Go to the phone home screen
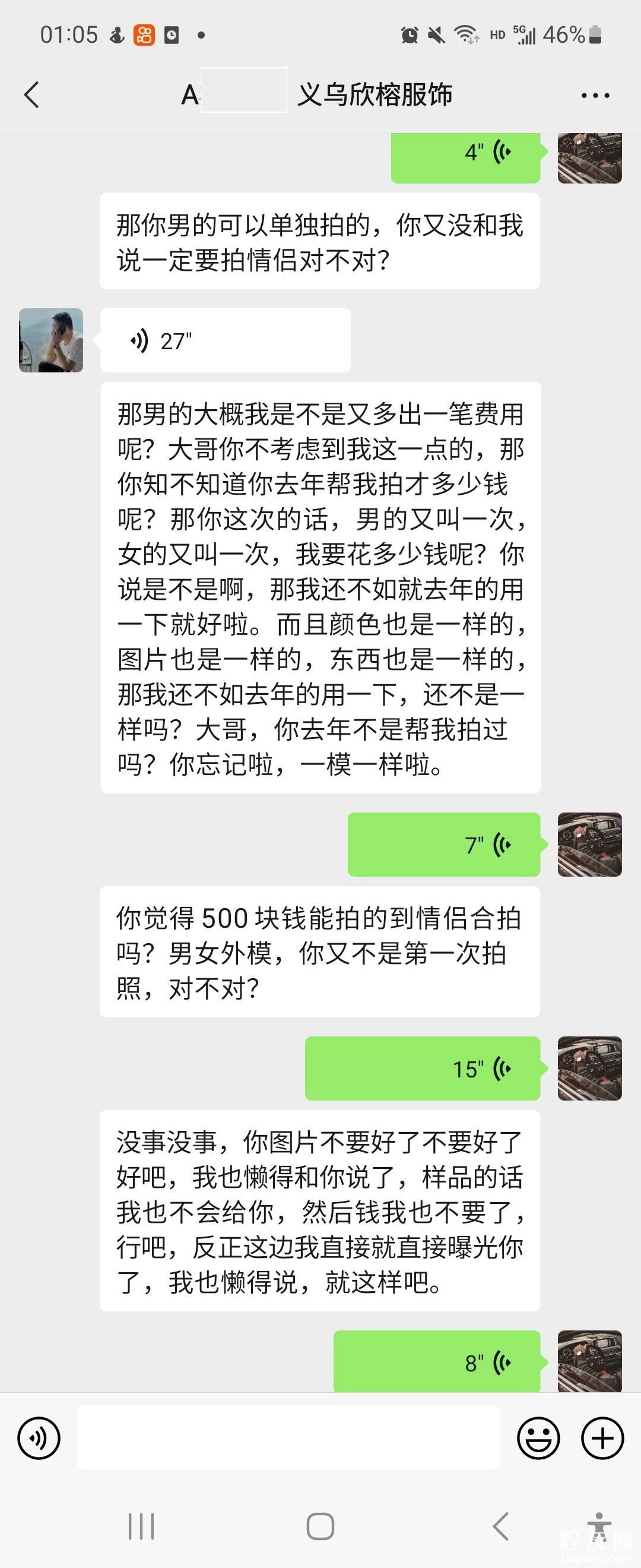 coord(320,1526)
